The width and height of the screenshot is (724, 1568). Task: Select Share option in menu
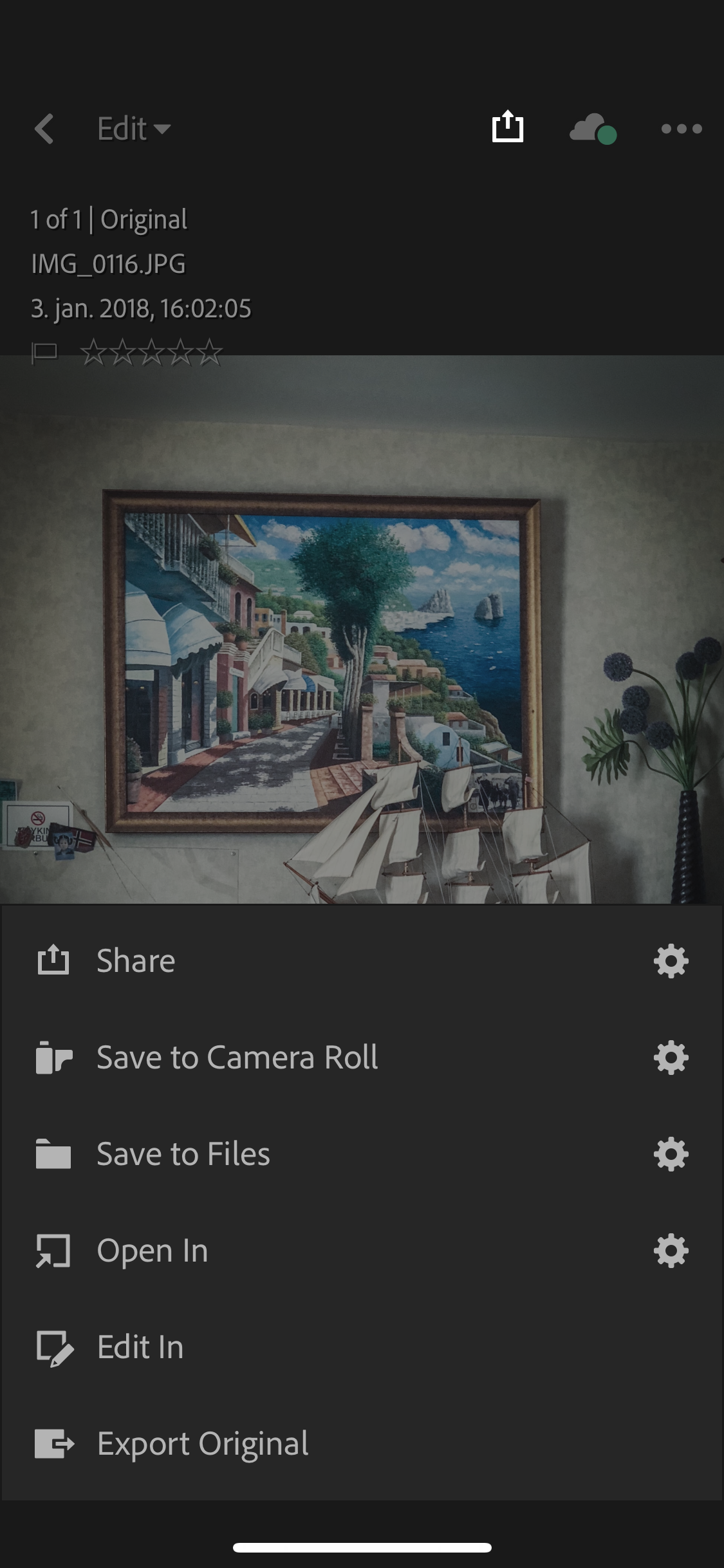(x=135, y=961)
